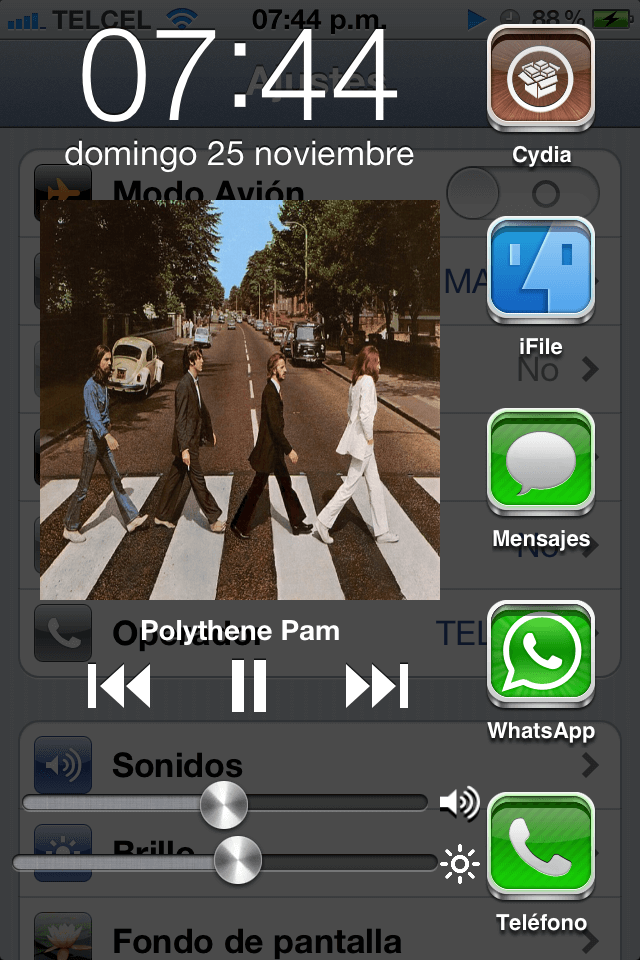
Task: Launch WhatsApp
Action: coord(541,655)
